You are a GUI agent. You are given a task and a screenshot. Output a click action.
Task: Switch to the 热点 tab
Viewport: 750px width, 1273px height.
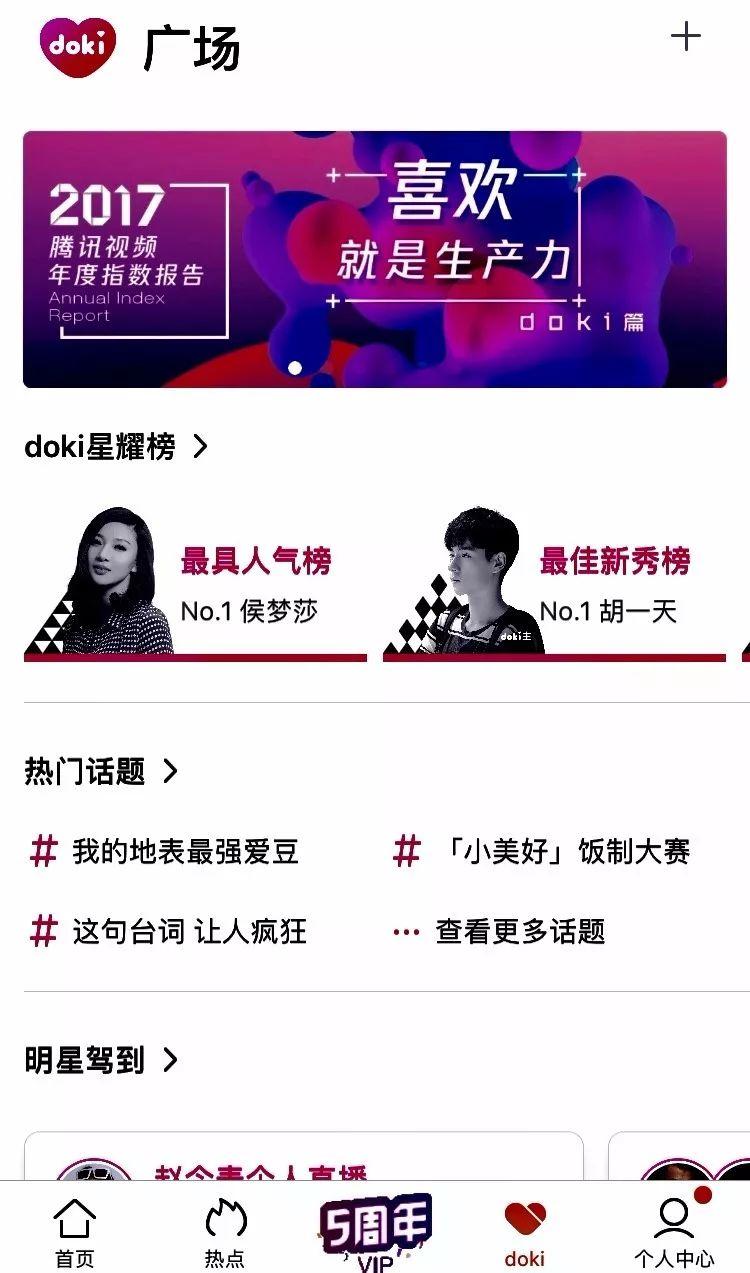pyautogui.click(x=225, y=1232)
